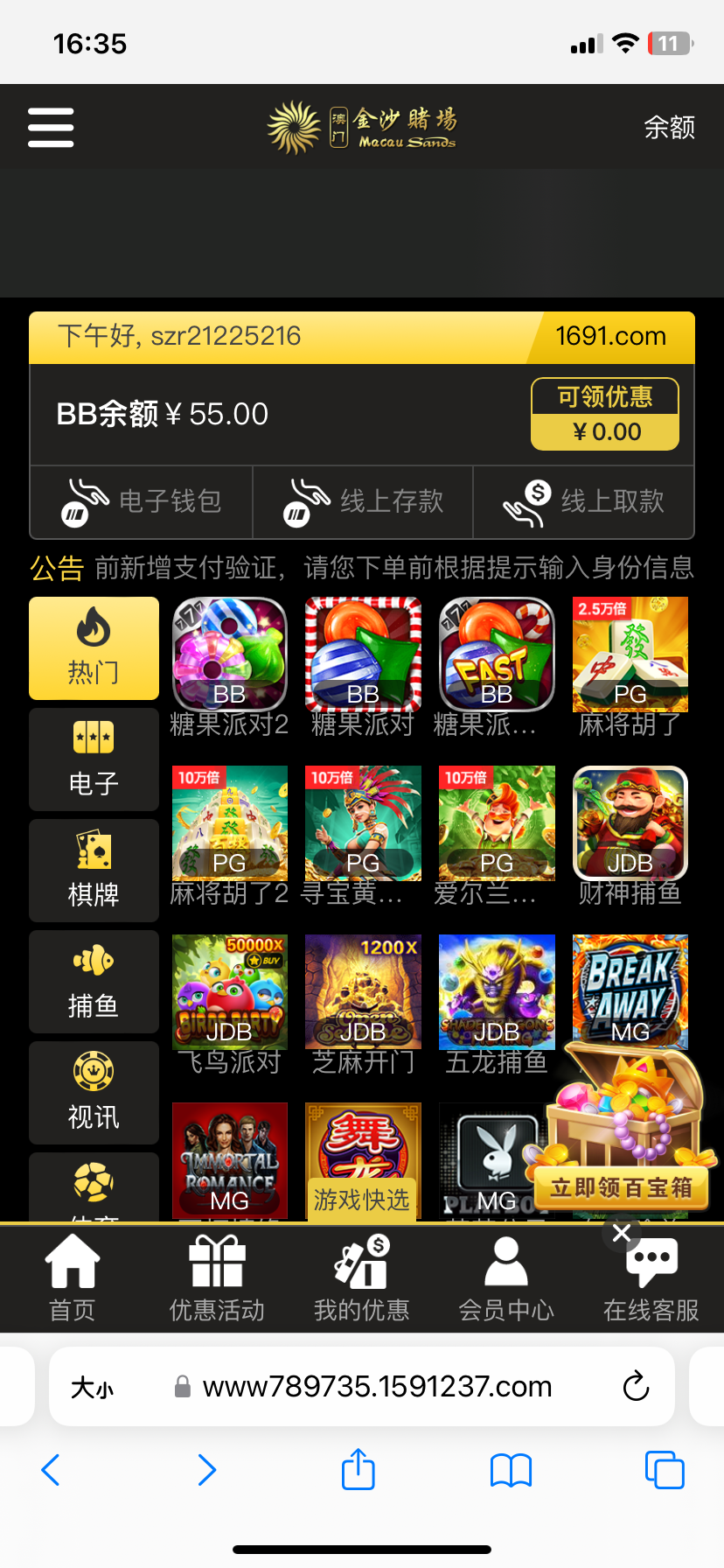This screenshot has width=724, height=1568.
Task: Switch to the 视讯 live video category
Action: 94,1093
